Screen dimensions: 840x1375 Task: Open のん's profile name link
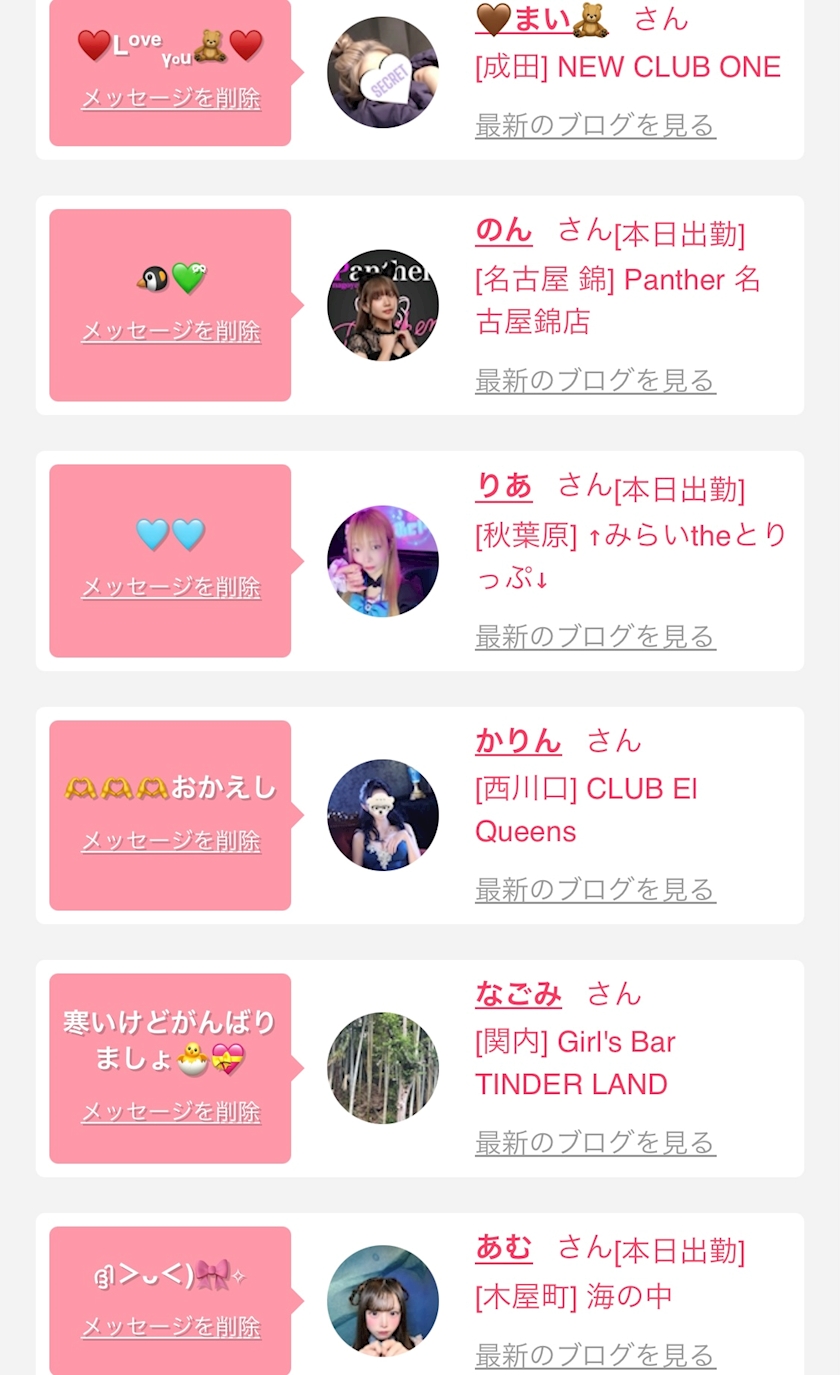(x=503, y=230)
